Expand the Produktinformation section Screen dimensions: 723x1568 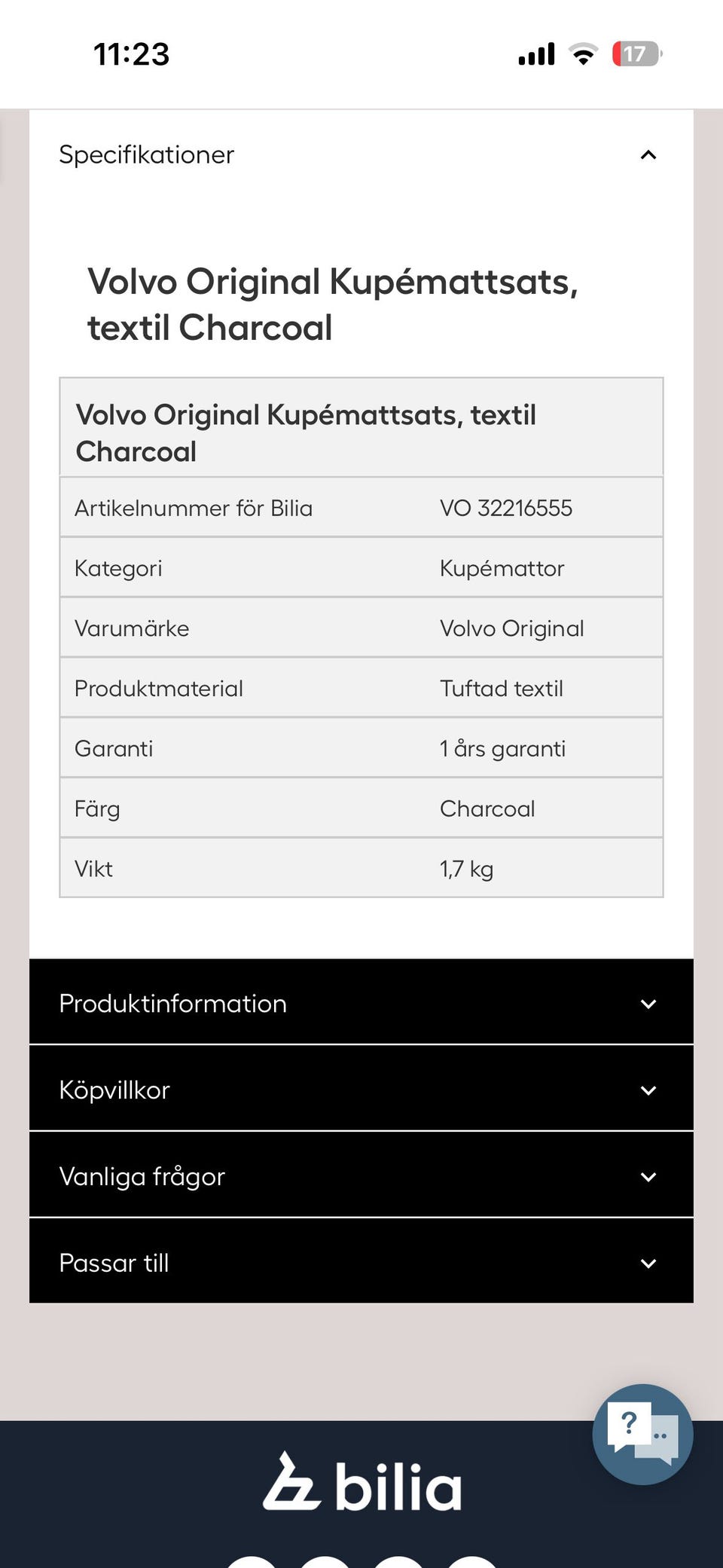[361, 1003]
